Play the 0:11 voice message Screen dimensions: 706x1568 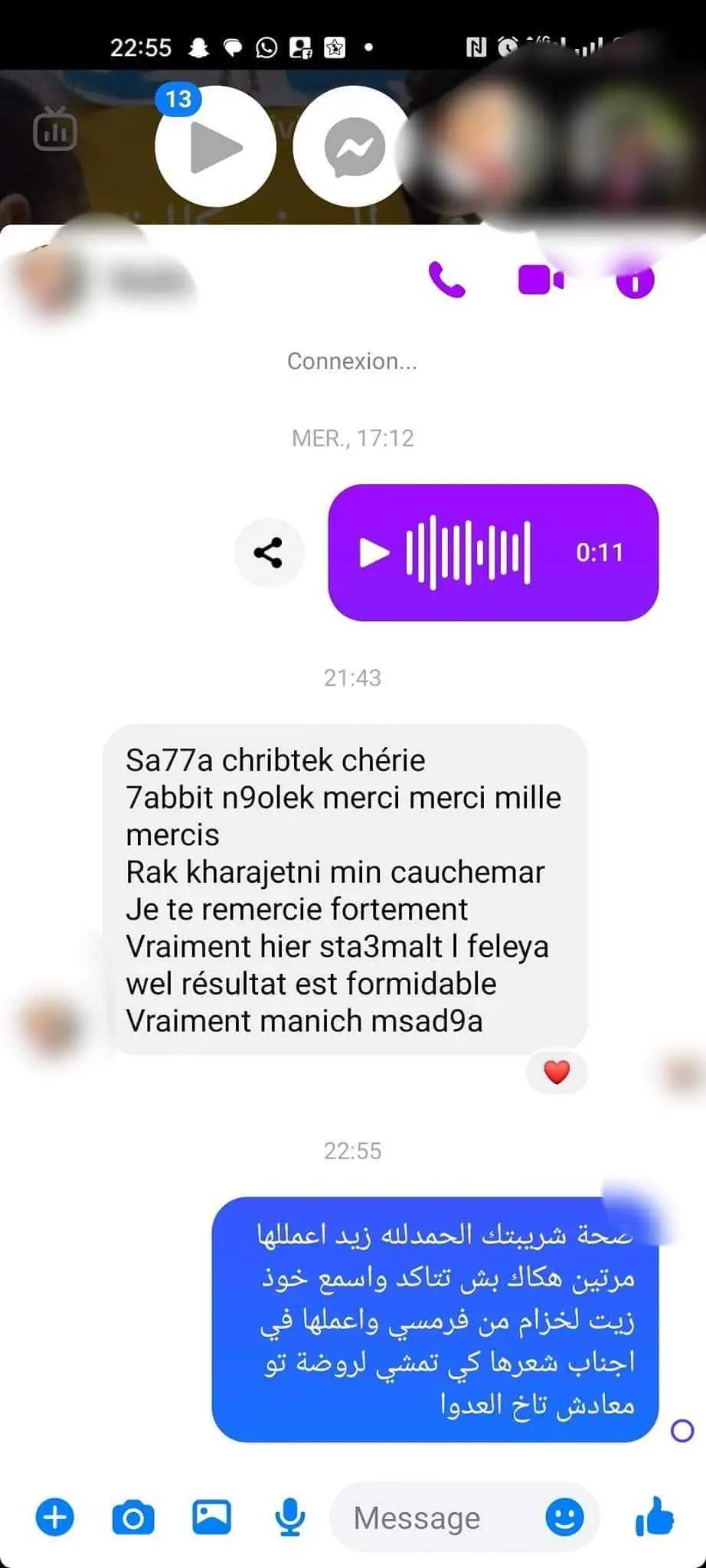click(374, 552)
